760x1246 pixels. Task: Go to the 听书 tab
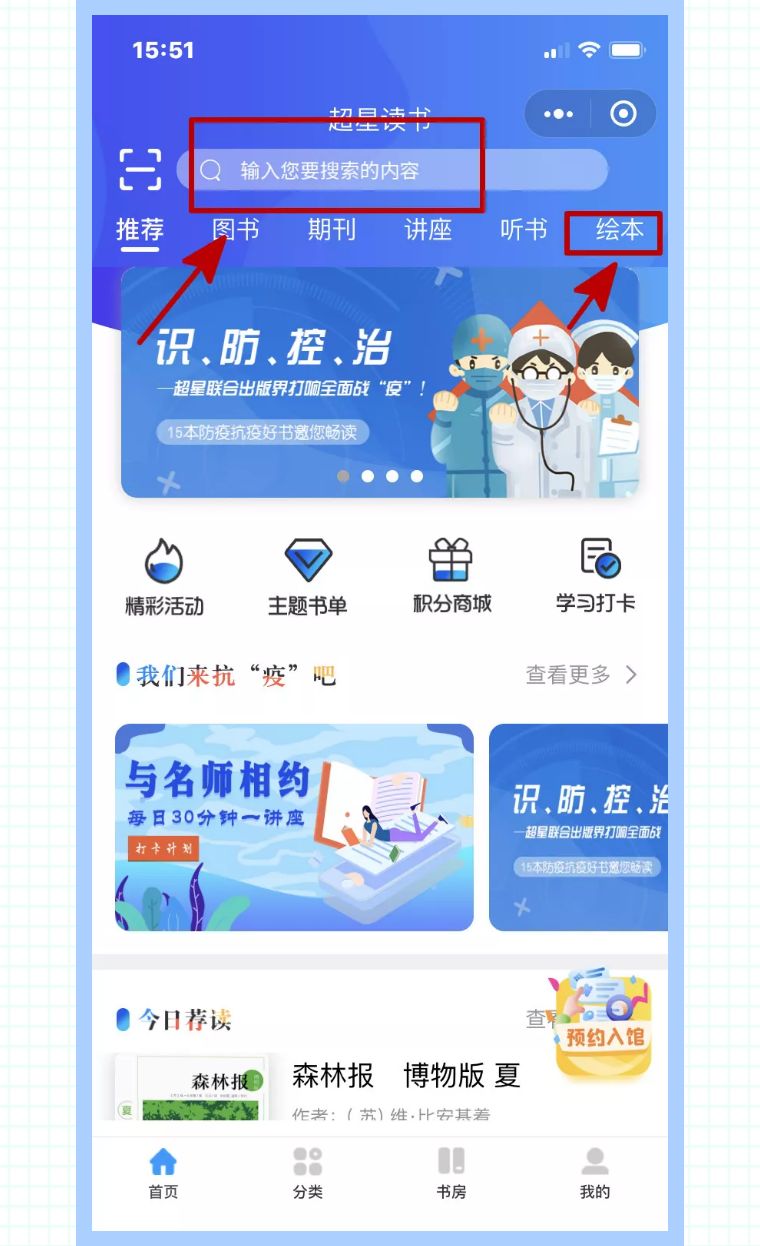point(524,230)
